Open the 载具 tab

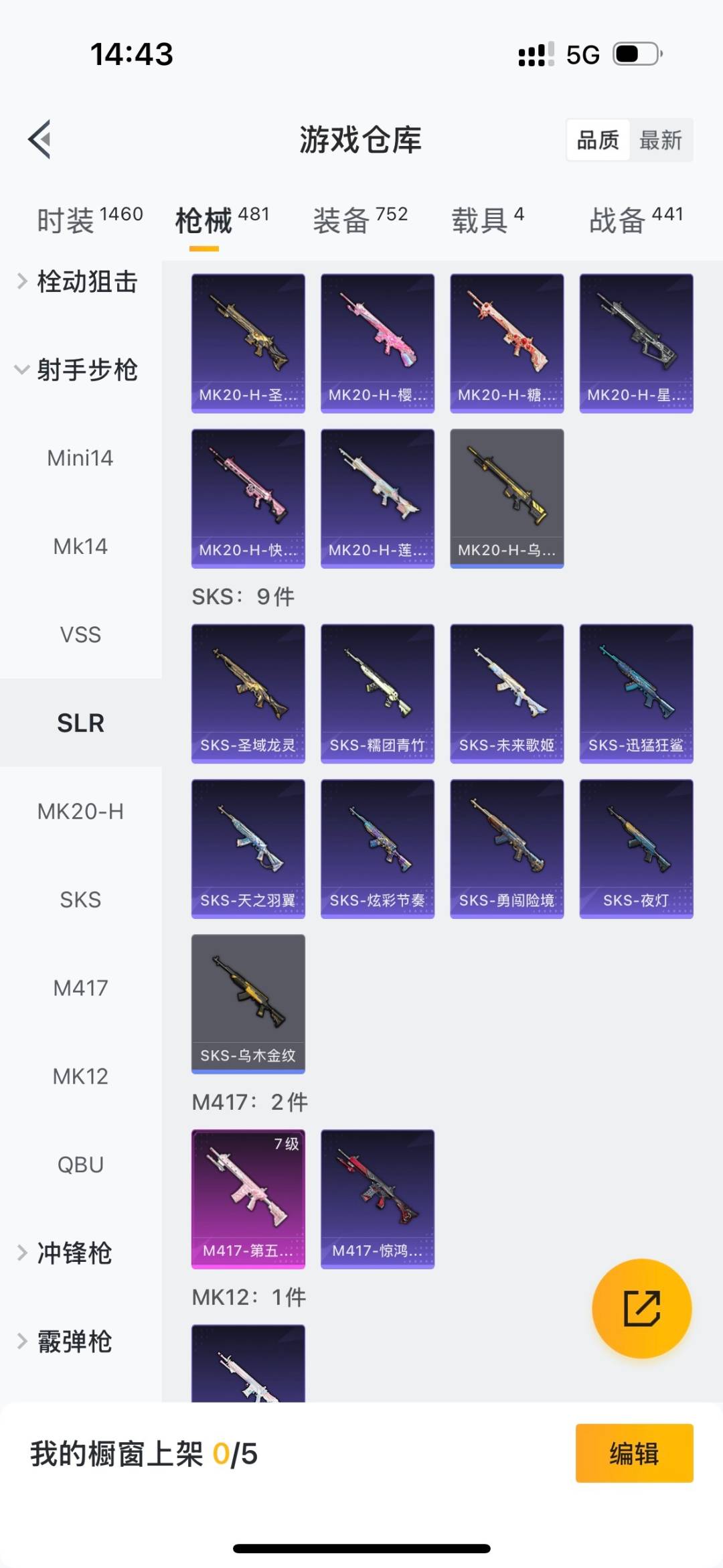pyautogui.click(x=487, y=220)
